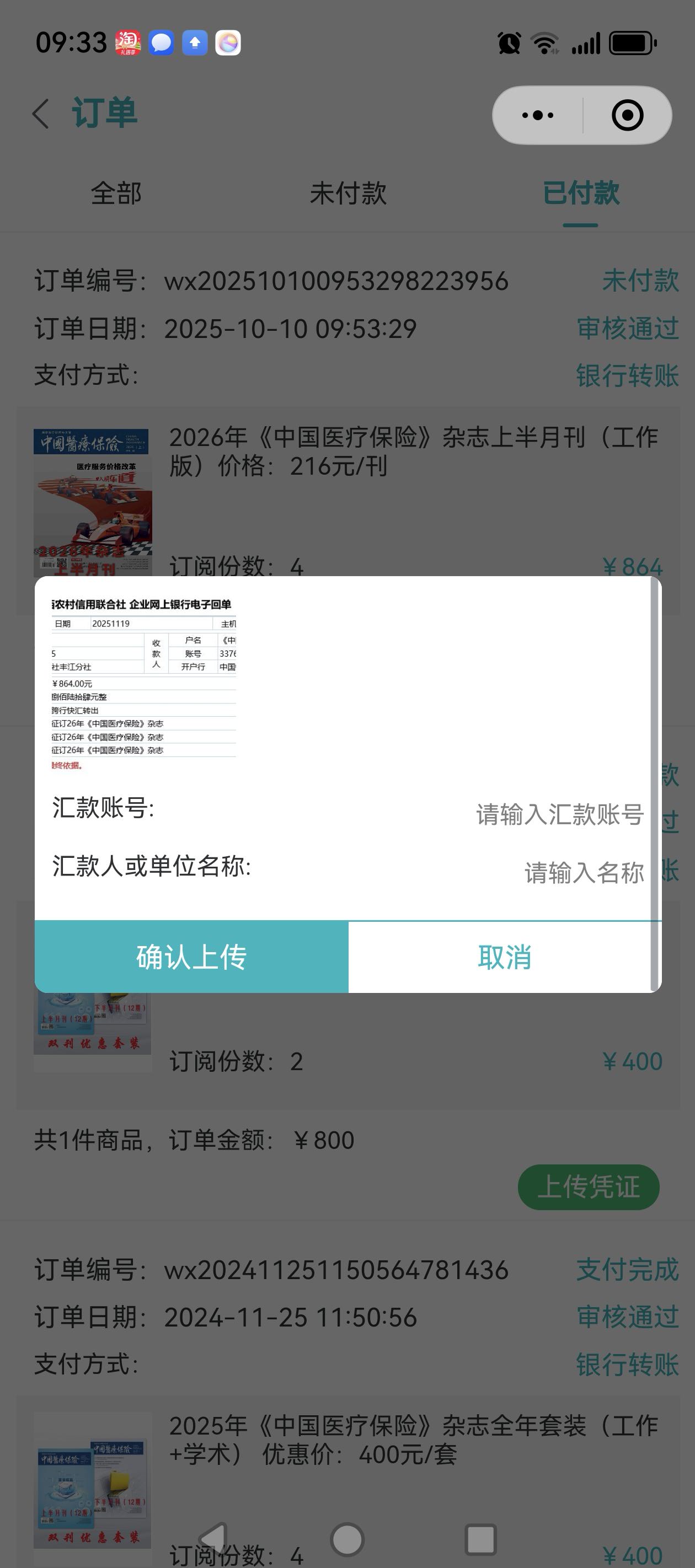Open the system recent apps view
This screenshot has width=695, height=1568.
coord(480,1539)
